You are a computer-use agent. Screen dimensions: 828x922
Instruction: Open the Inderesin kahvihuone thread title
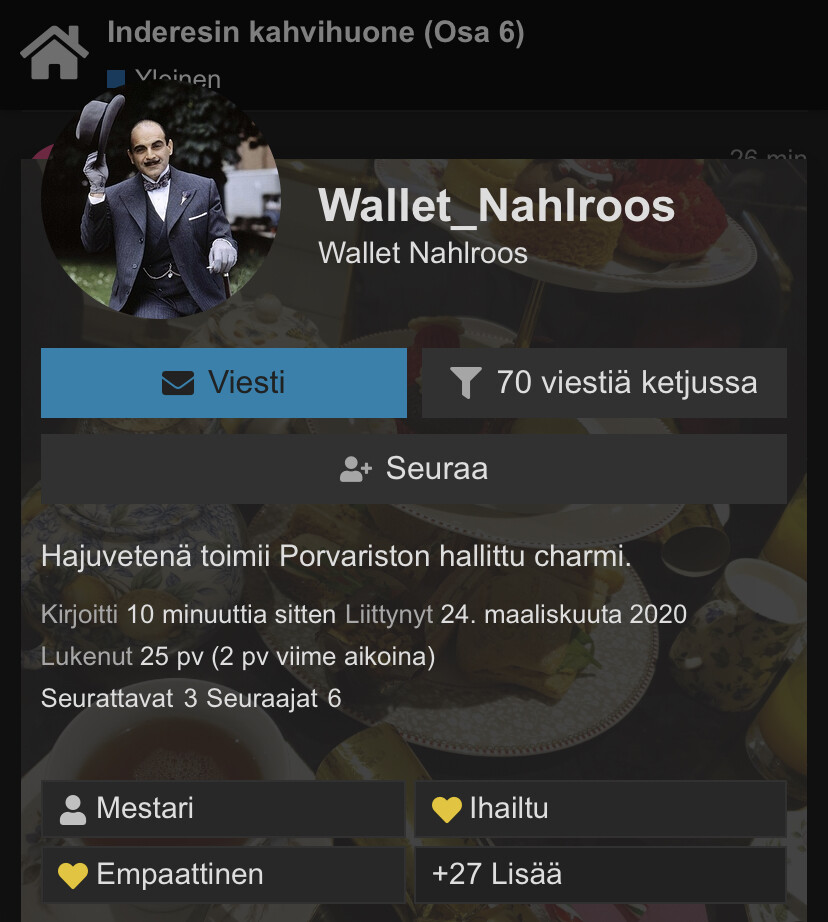(316, 32)
